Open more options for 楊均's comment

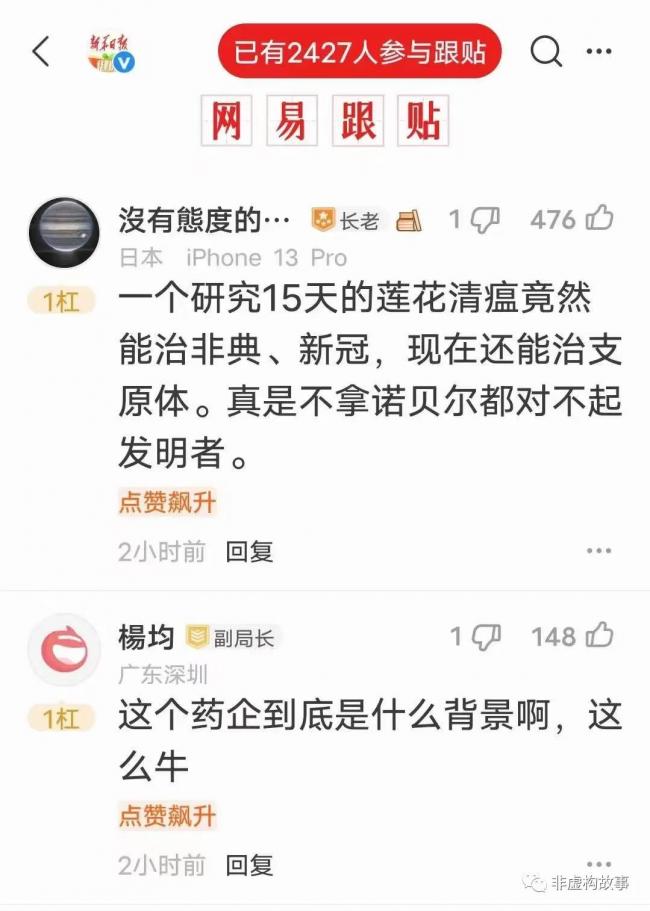point(598,862)
